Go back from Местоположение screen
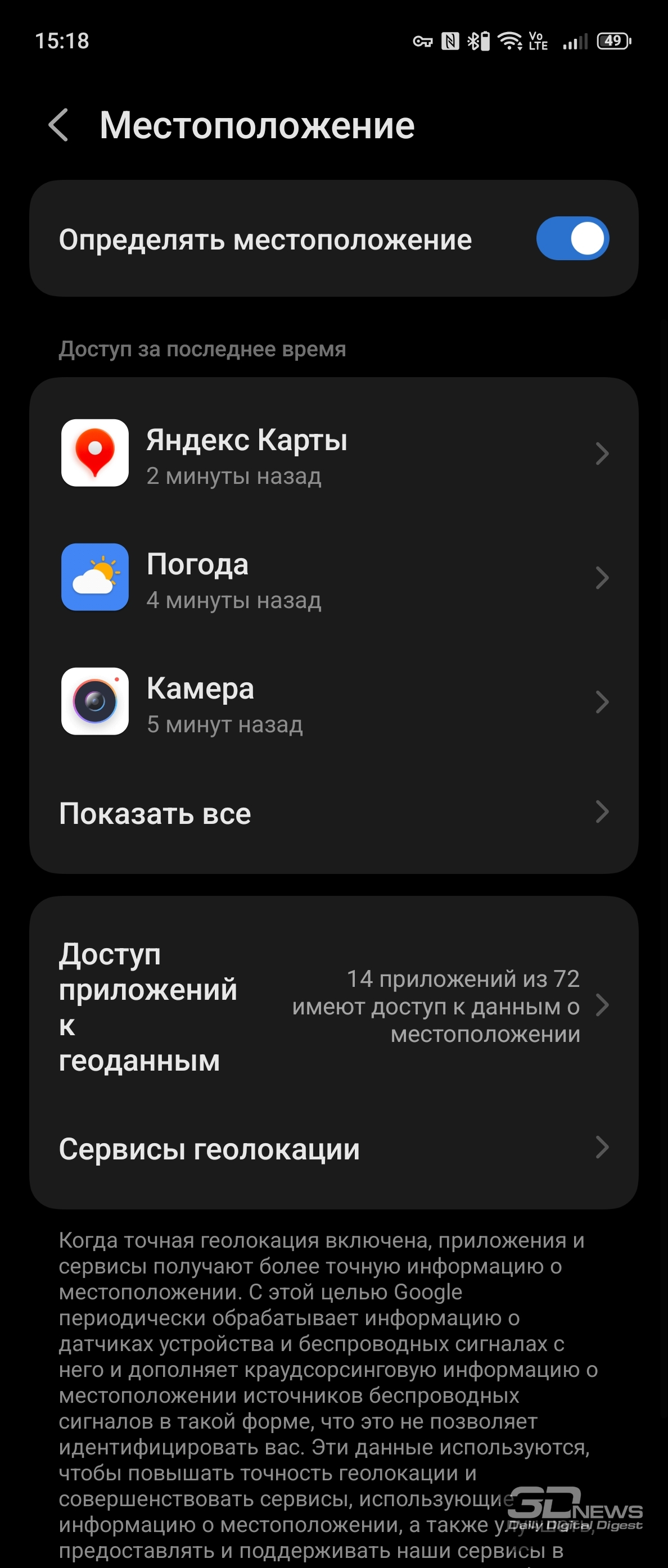This screenshot has height=1568, width=668. point(58,125)
